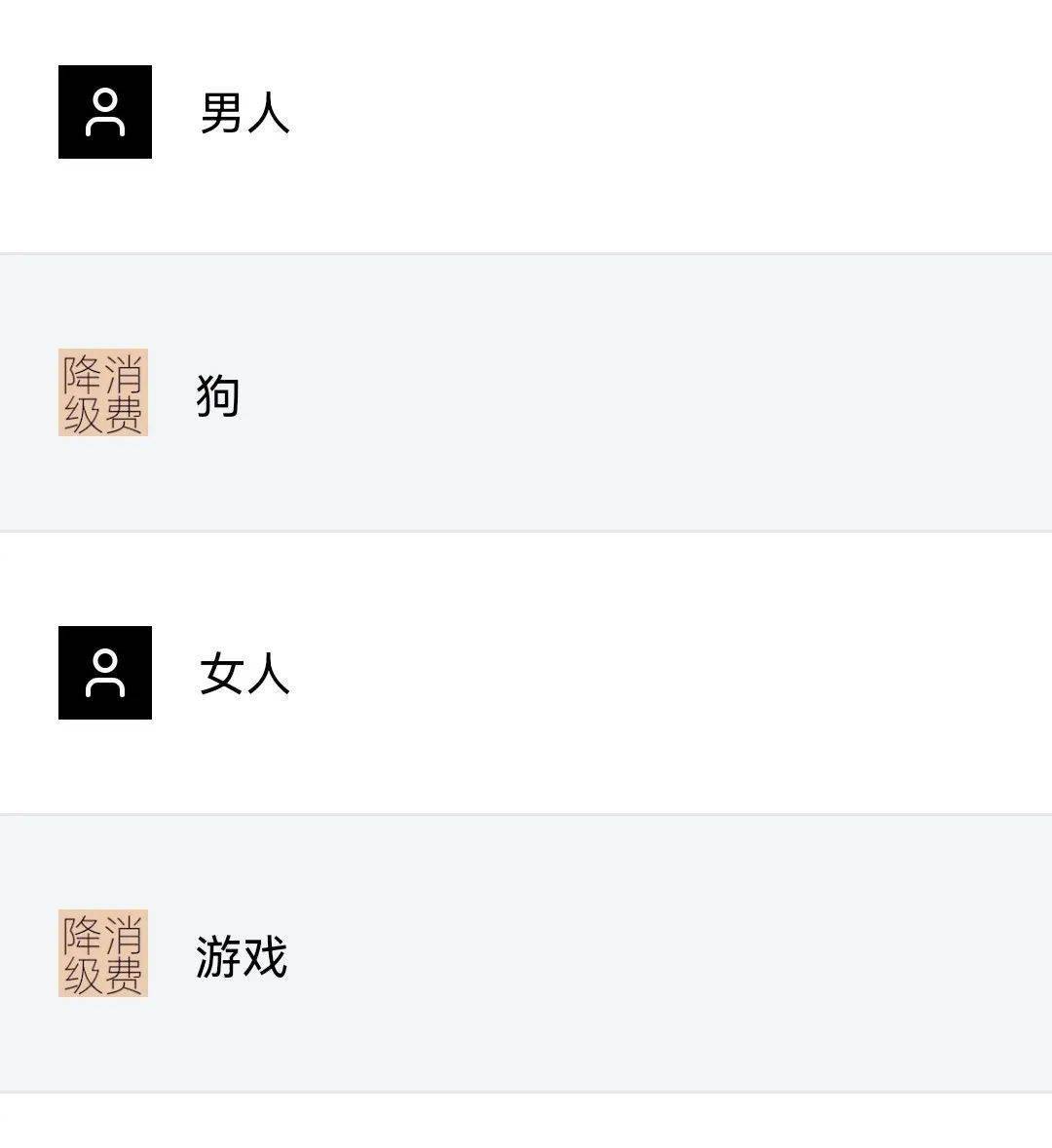Open the 女人 row
This screenshot has width=1052, height=1148.
point(244,674)
